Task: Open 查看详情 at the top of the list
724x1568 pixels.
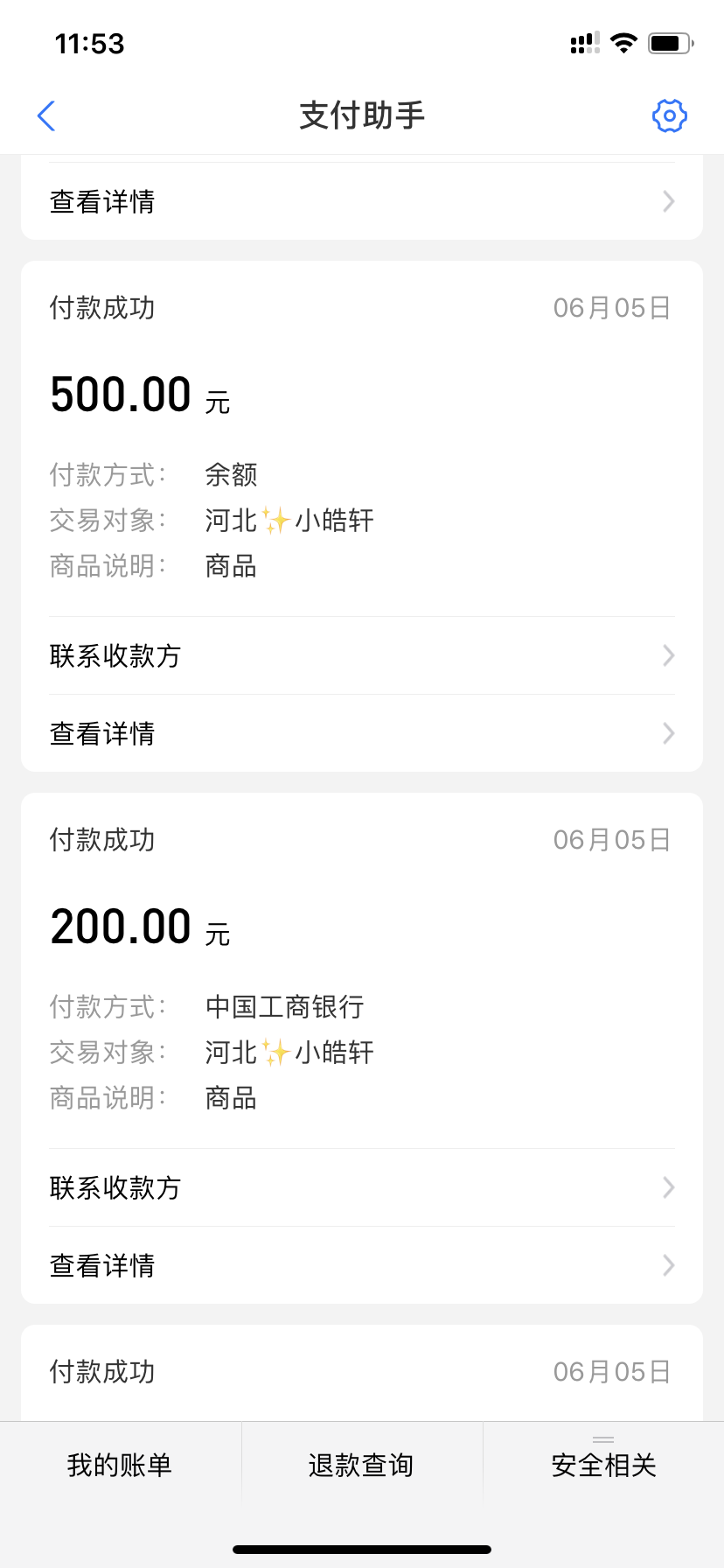Action: click(362, 201)
